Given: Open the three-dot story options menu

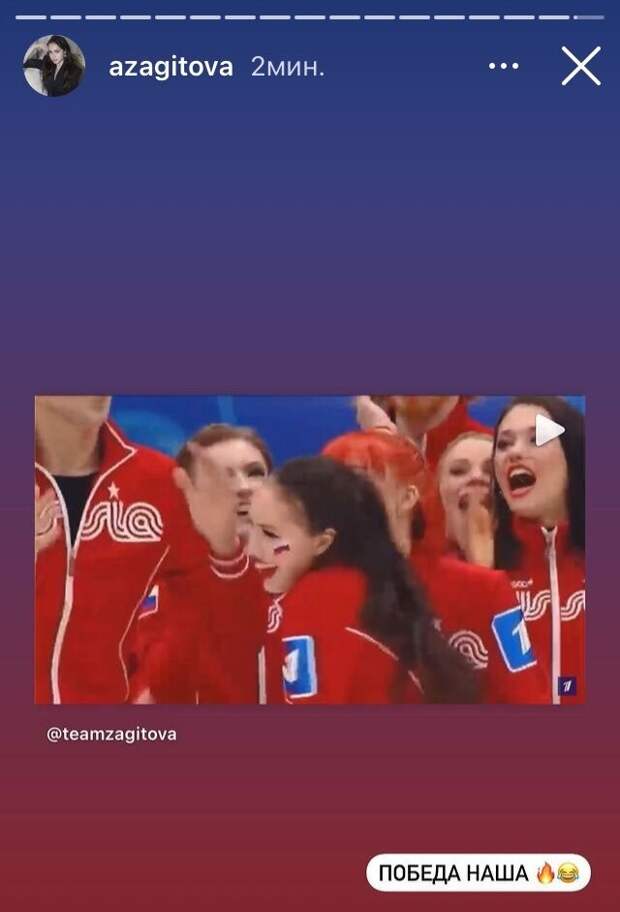Looking at the screenshot, I should pos(504,67).
